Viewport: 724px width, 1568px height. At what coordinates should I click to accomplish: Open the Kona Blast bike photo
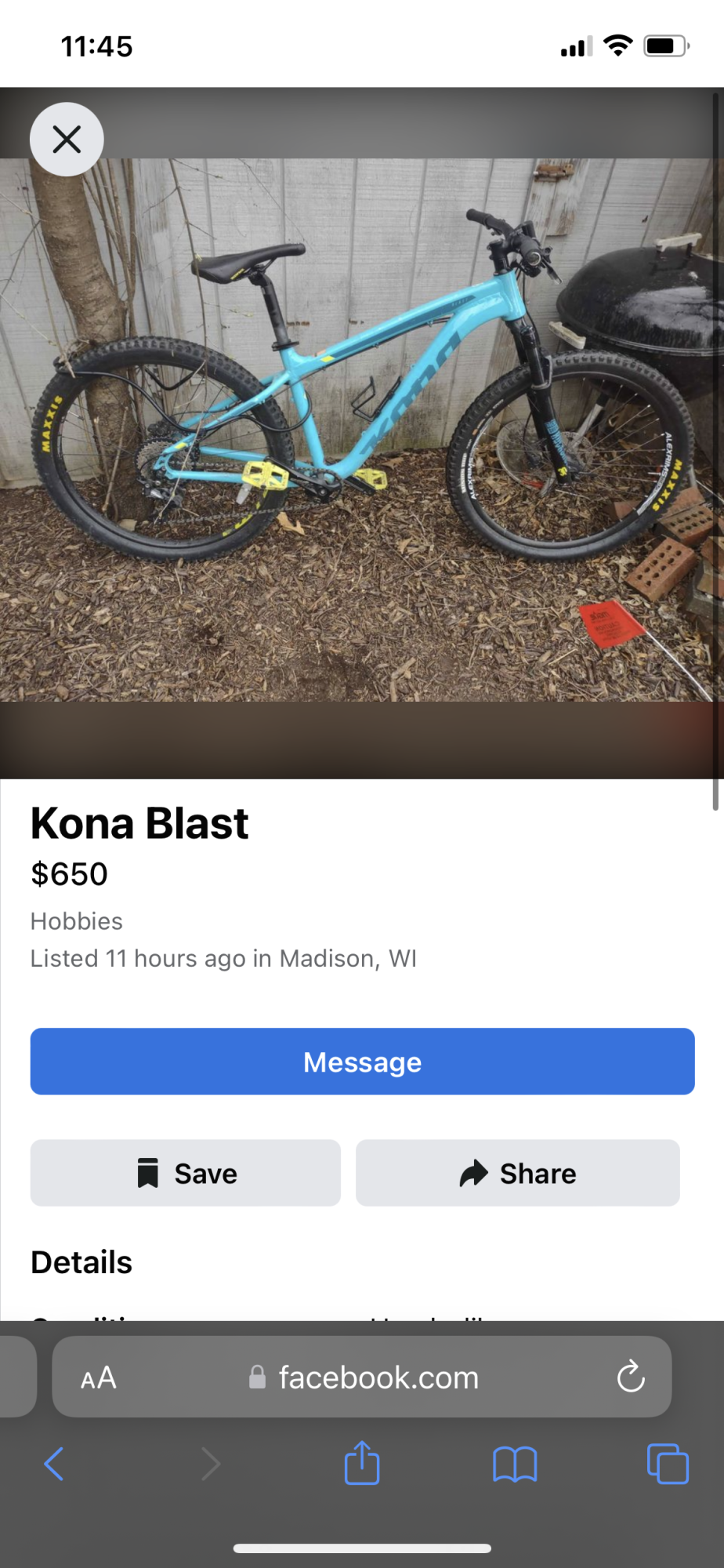pos(362,430)
